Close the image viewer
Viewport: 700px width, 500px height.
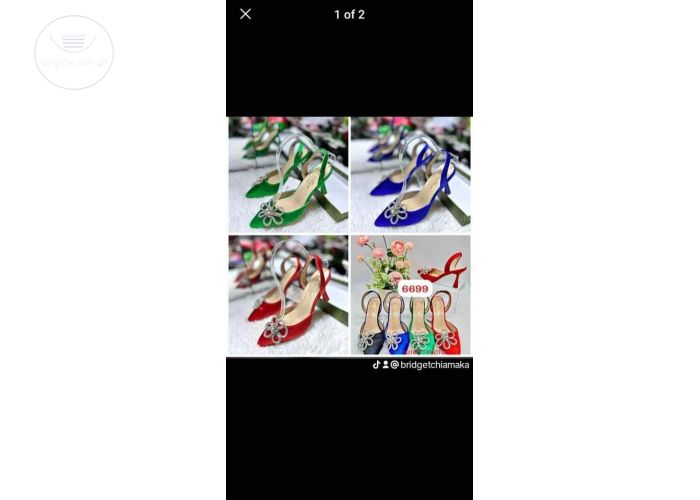pyautogui.click(x=245, y=14)
